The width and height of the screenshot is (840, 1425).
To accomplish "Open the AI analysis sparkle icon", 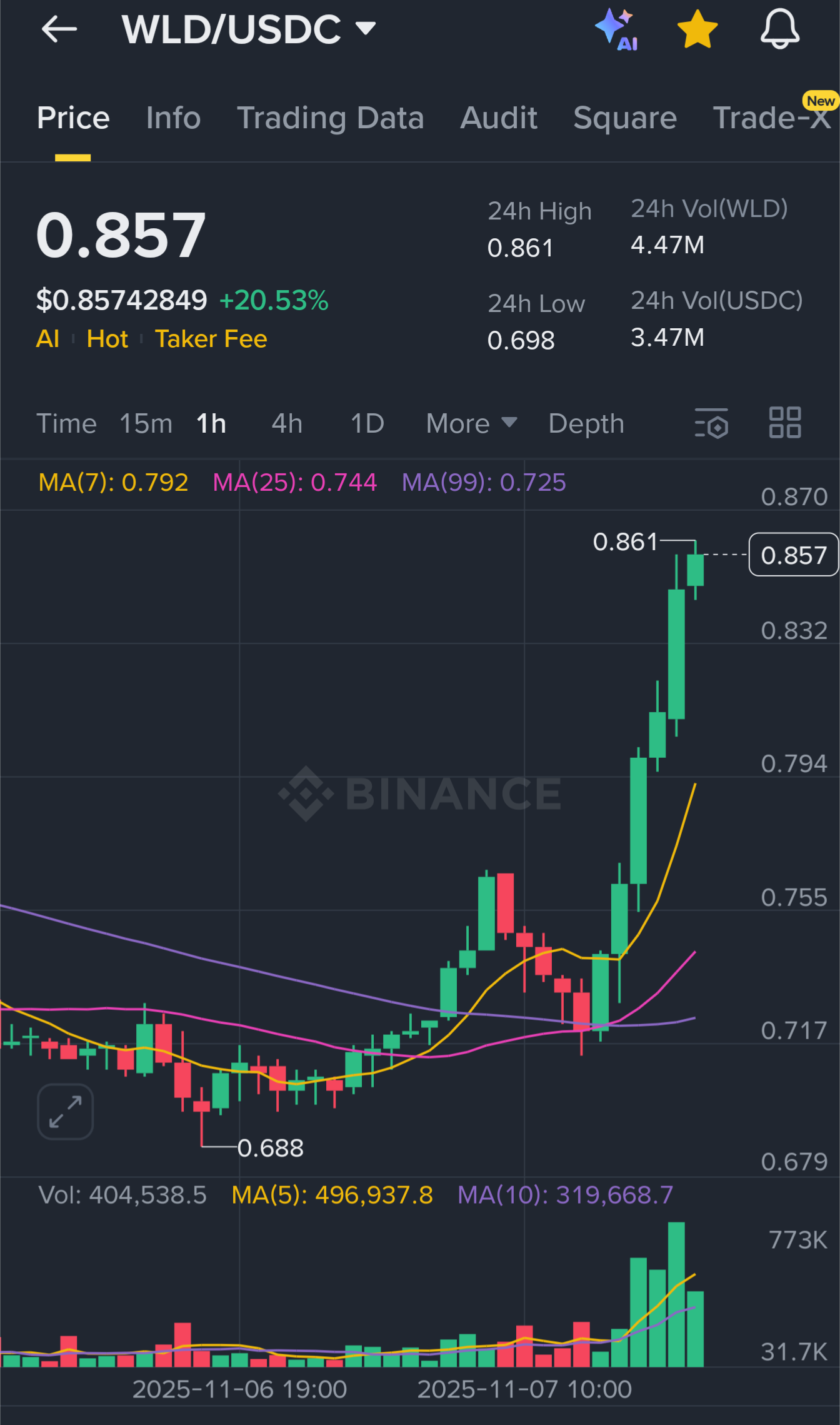I will click(x=616, y=29).
